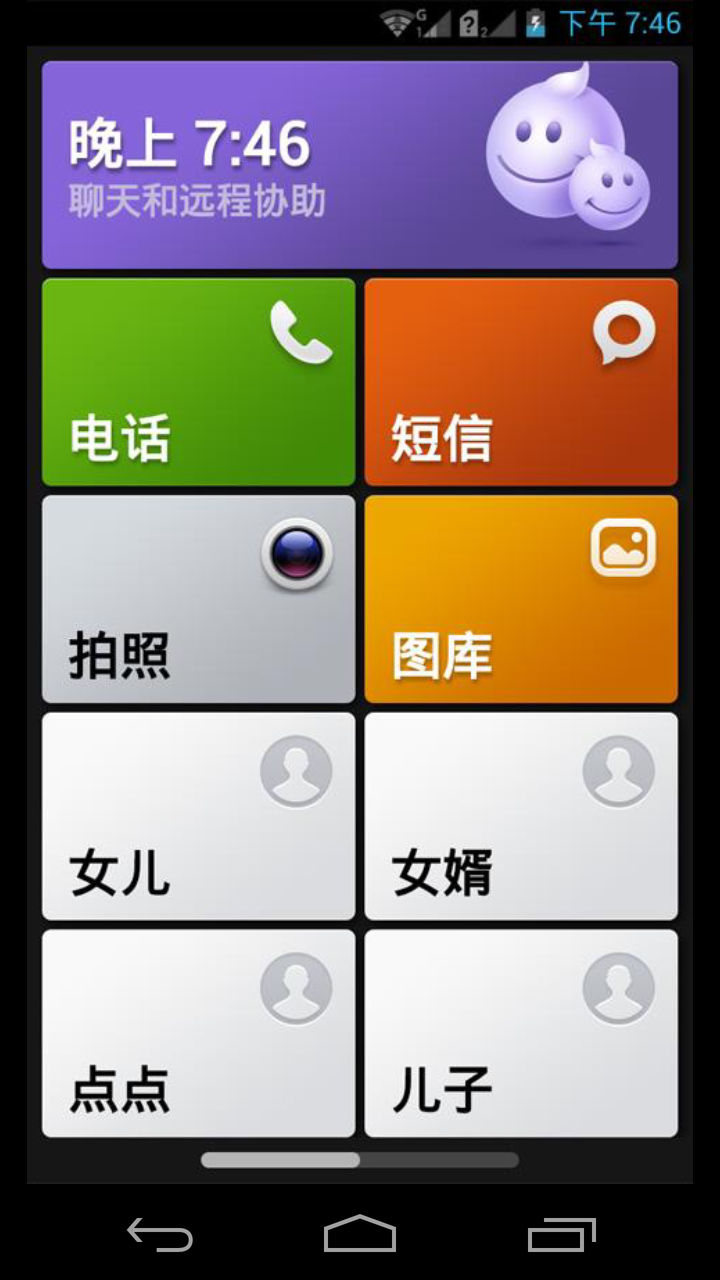Show recent apps from the navigation bar
720x1280 pixels.
click(x=561, y=1234)
